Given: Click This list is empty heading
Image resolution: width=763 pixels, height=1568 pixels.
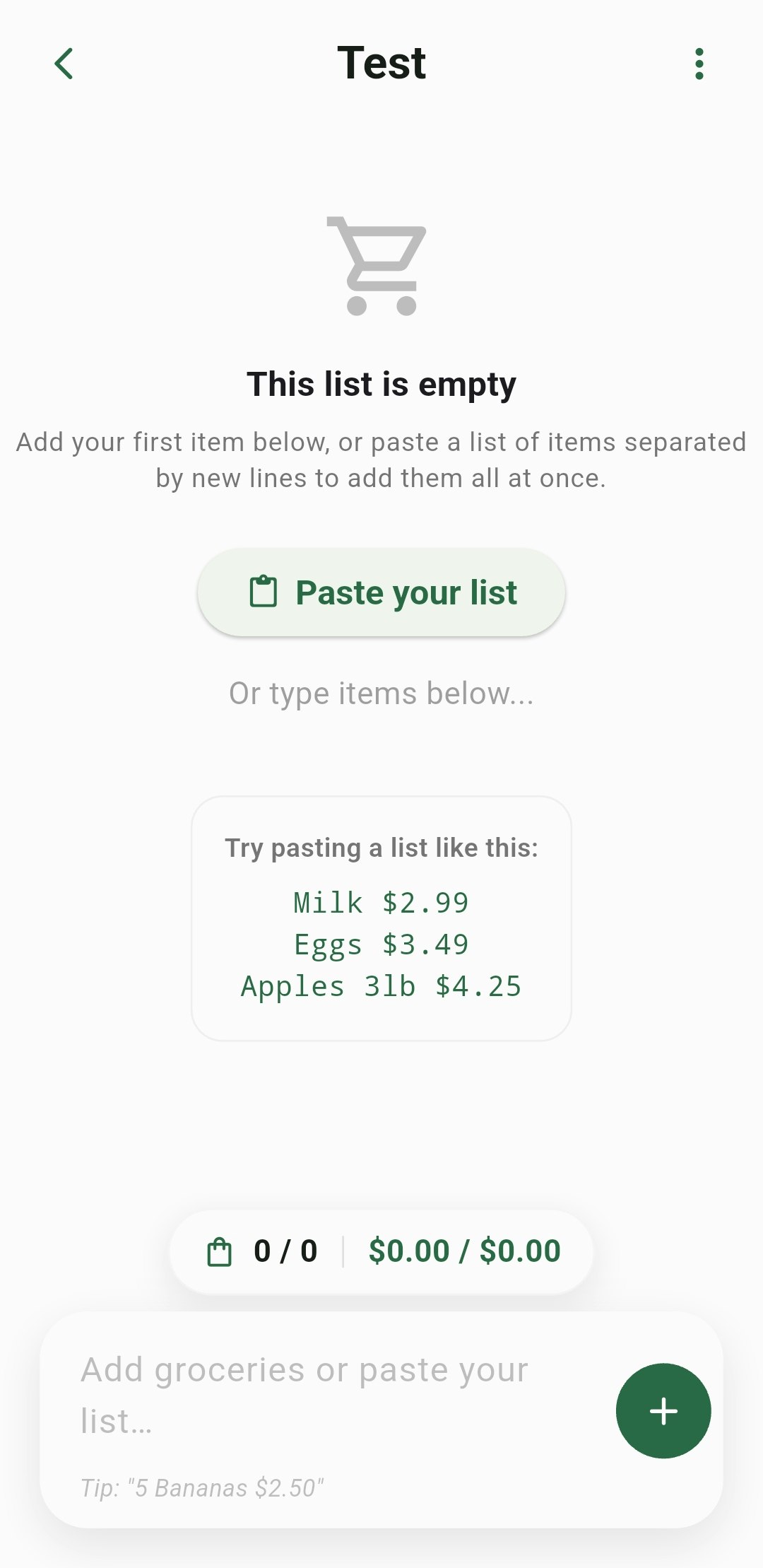Looking at the screenshot, I should coord(381,383).
